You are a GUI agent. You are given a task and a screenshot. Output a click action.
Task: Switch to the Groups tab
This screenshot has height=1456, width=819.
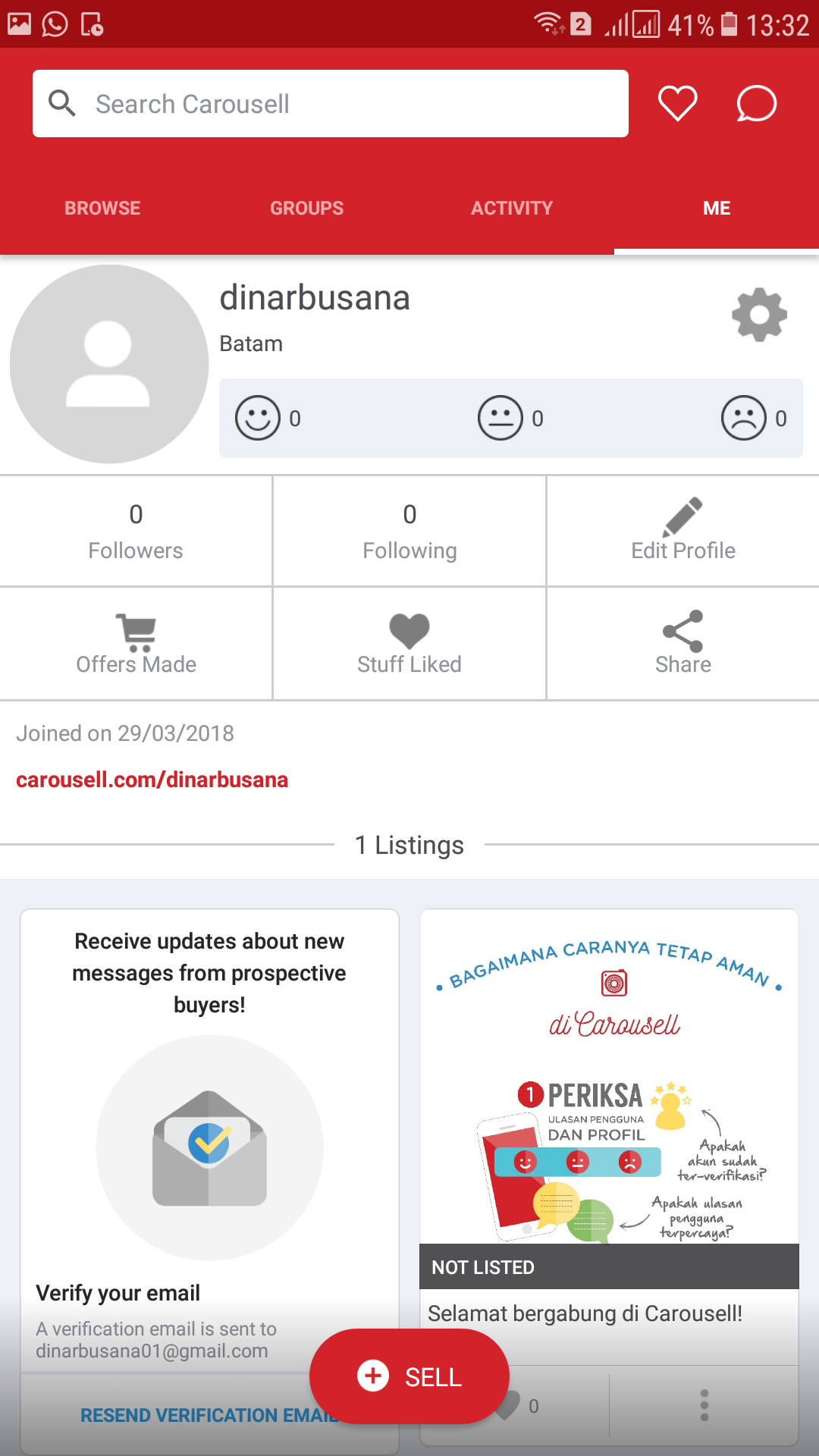click(x=306, y=208)
